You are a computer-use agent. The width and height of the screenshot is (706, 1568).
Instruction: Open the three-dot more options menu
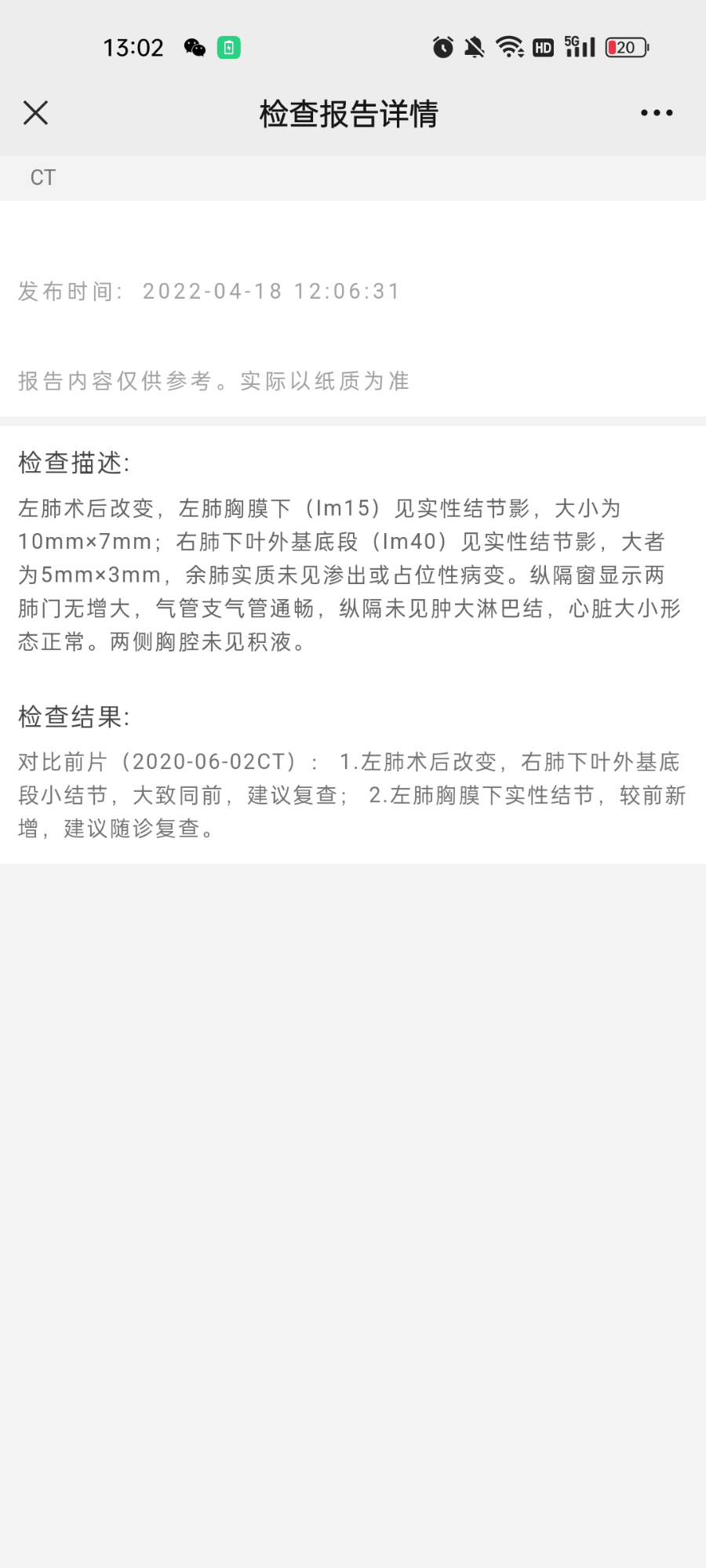pyautogui.click(x=657, y=113)
